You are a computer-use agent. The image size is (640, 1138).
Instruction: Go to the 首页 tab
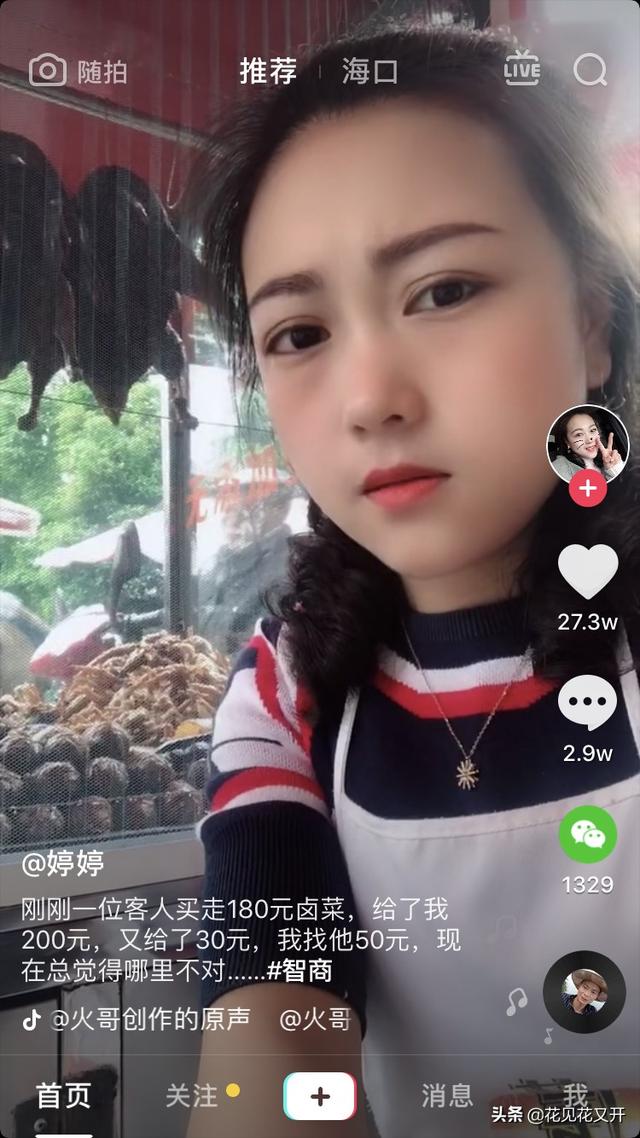tap(64, 1095)
